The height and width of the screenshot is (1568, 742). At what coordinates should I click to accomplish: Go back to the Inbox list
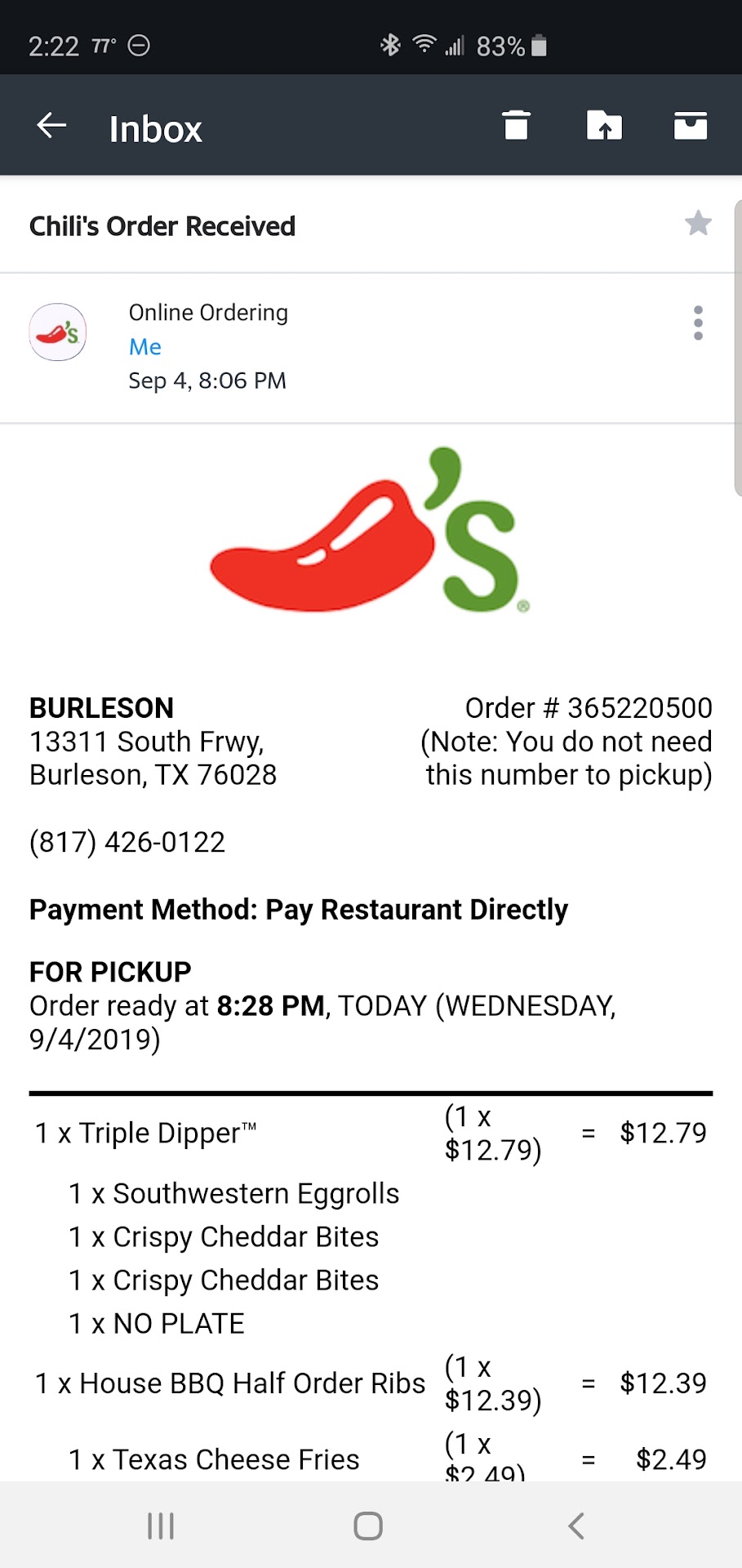click(51, 126)
